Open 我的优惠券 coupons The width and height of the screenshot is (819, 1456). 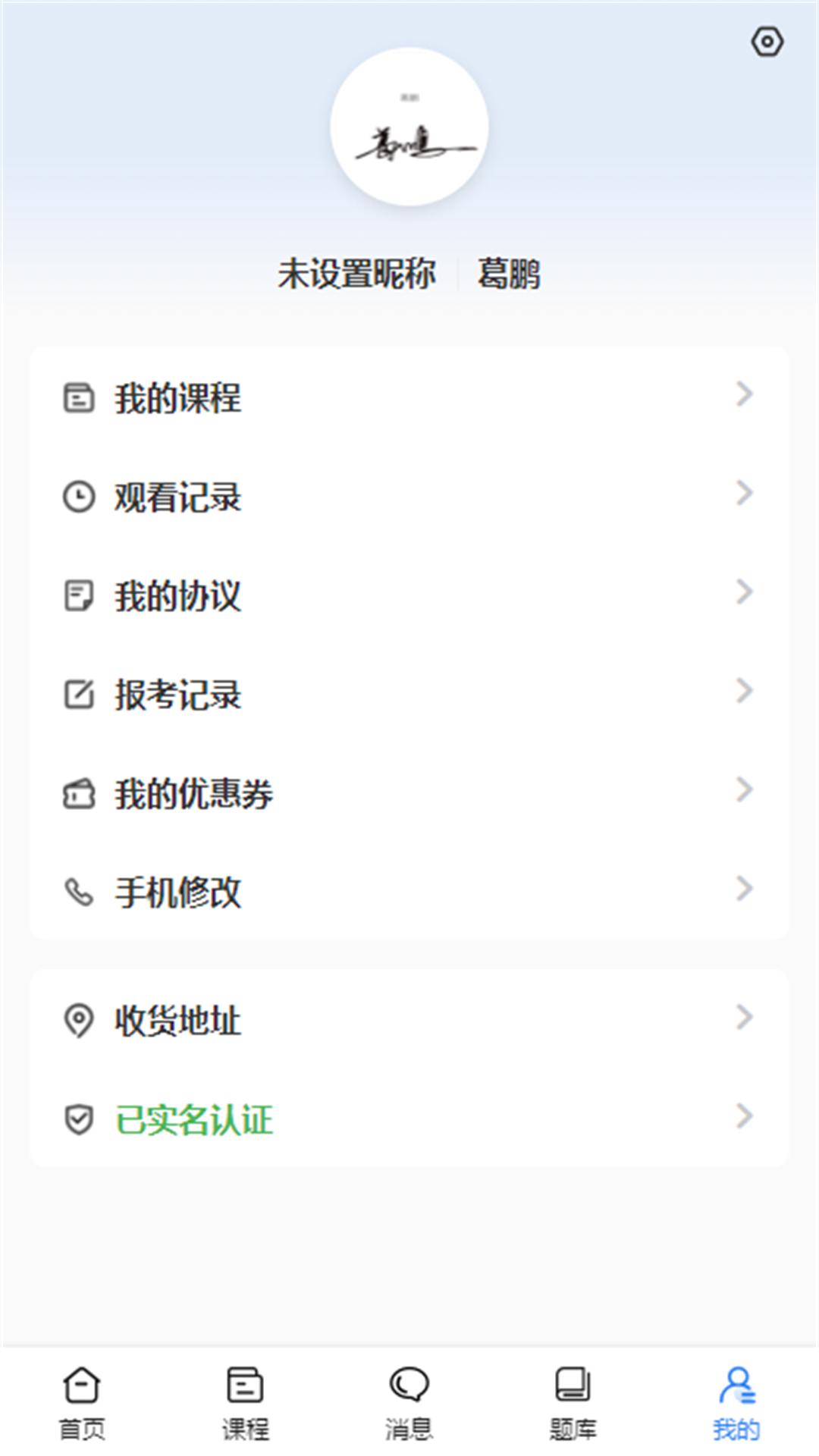click(409, 793)
